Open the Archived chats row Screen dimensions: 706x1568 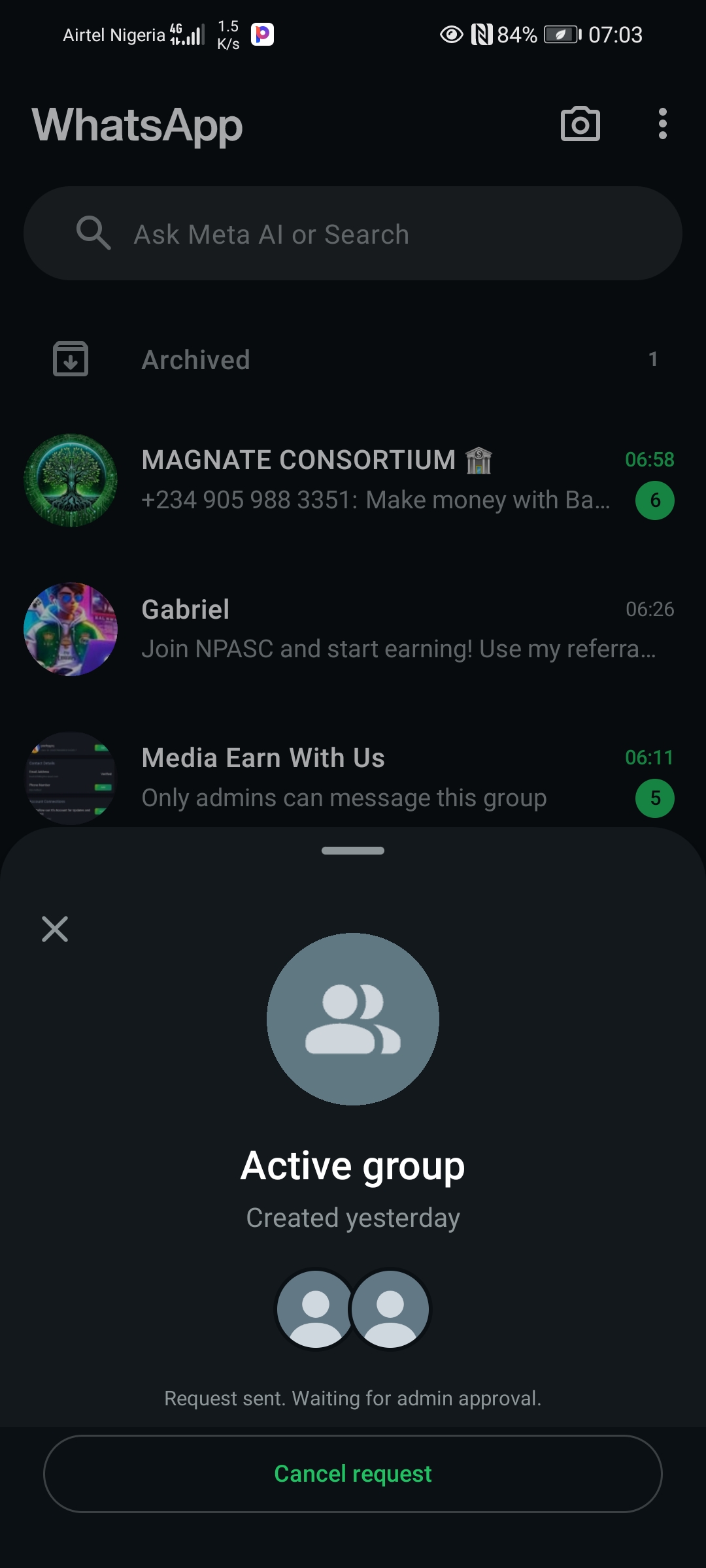(353, 359)
